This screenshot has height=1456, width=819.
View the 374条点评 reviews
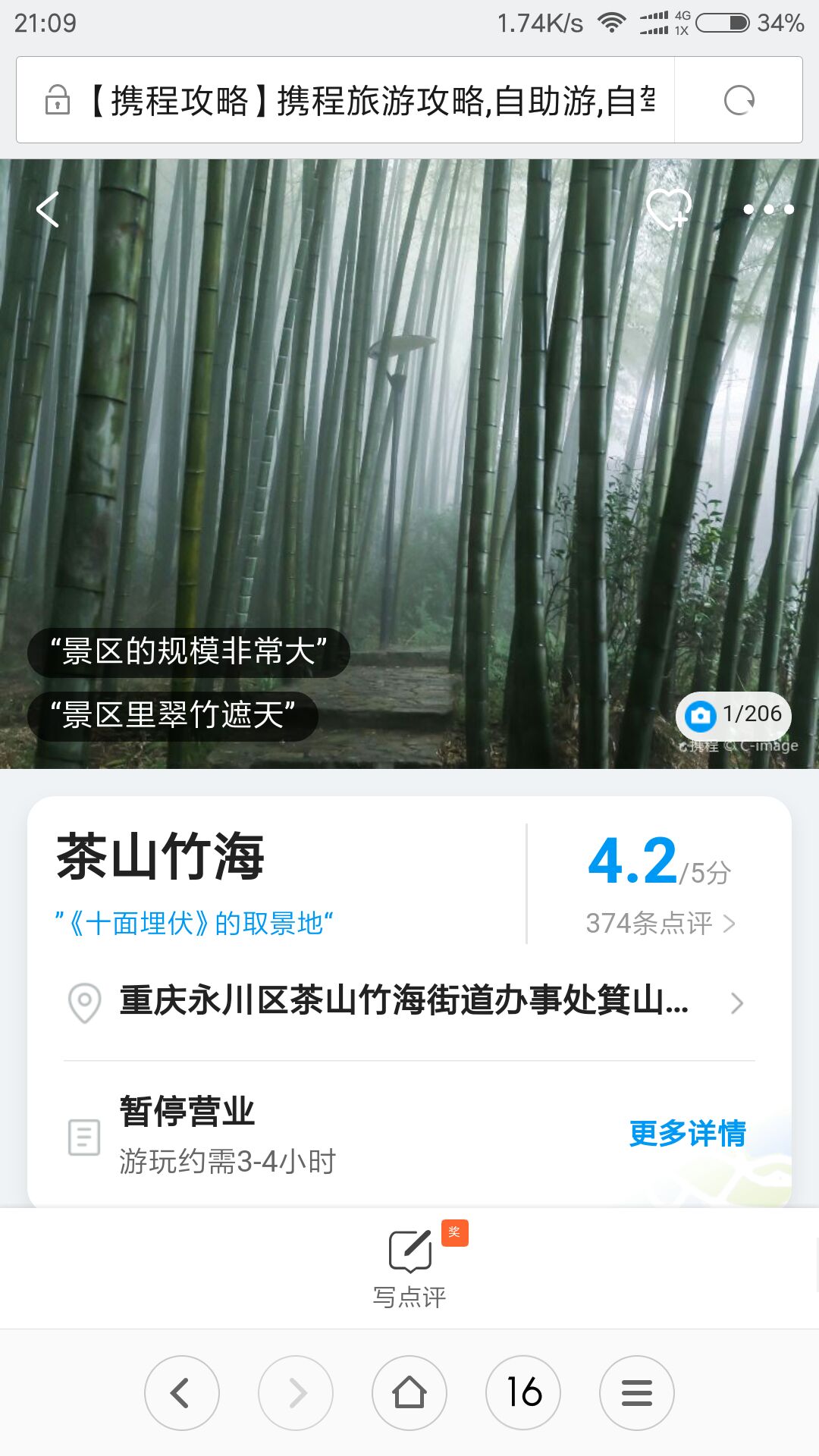click(661, 923)
